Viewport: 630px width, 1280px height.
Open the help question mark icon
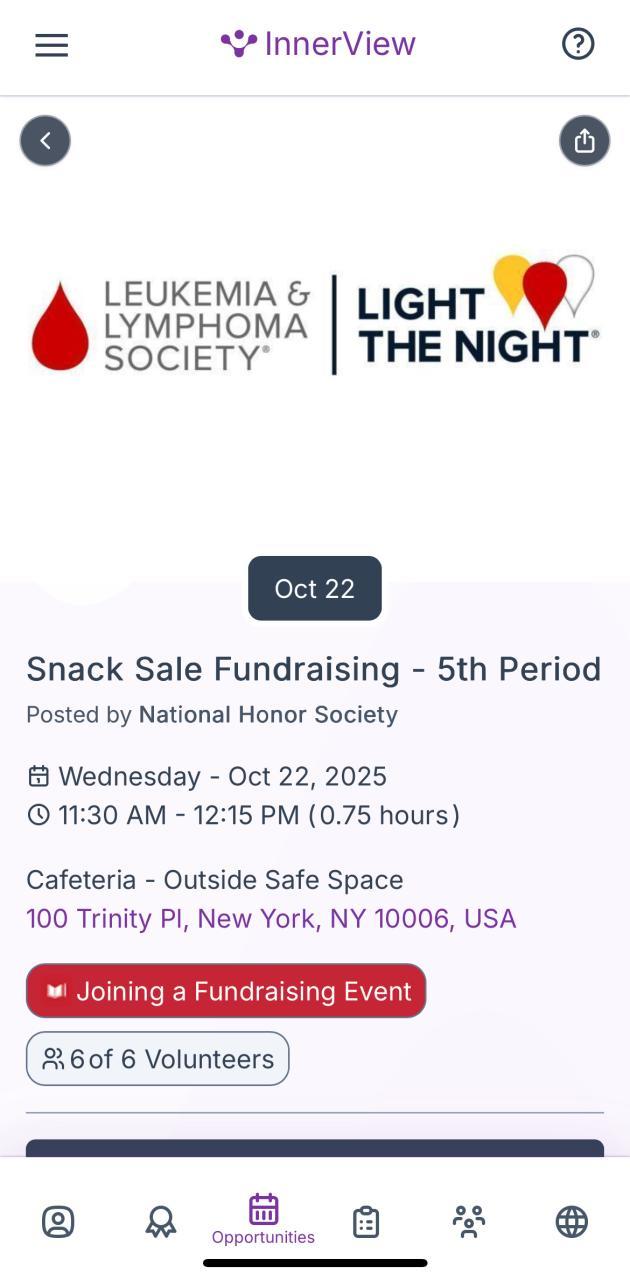[578, 44]
